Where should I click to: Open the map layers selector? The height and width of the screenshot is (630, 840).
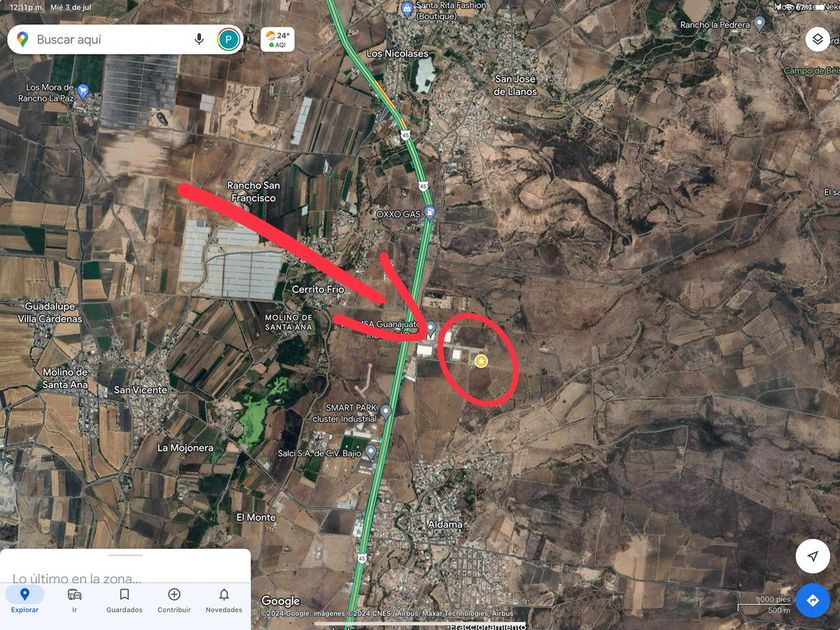point(816,40)
